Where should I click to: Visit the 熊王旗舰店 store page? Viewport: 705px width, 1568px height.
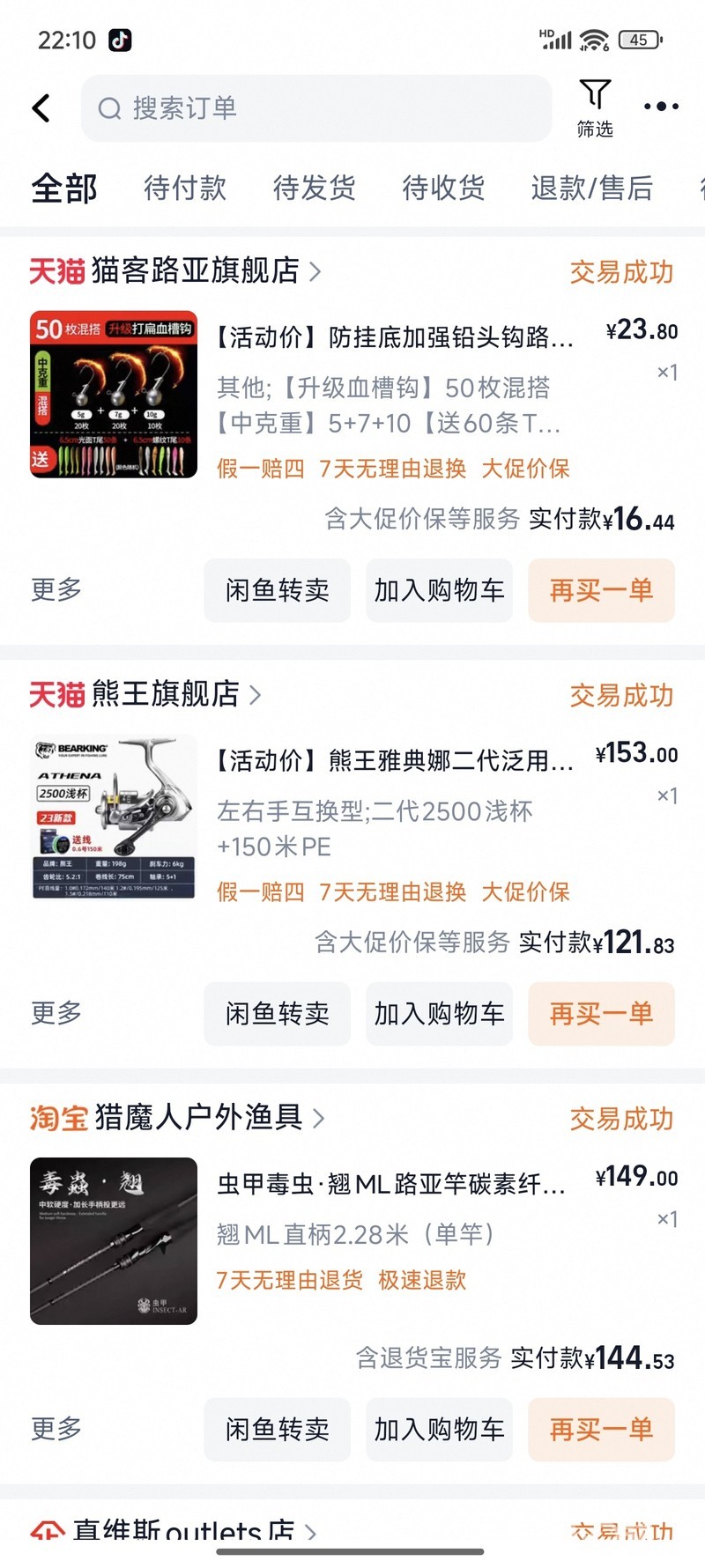coord(164,694)
